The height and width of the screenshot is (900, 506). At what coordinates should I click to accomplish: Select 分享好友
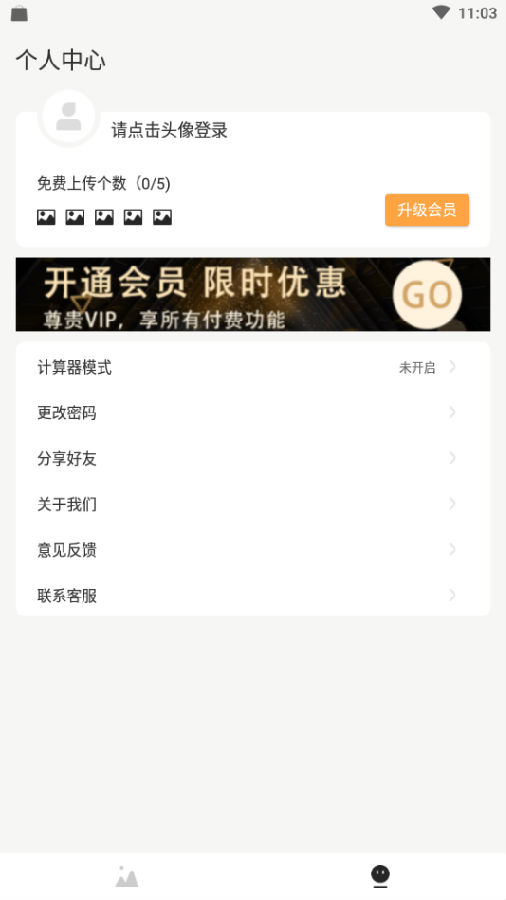click(x=253, y=458)
